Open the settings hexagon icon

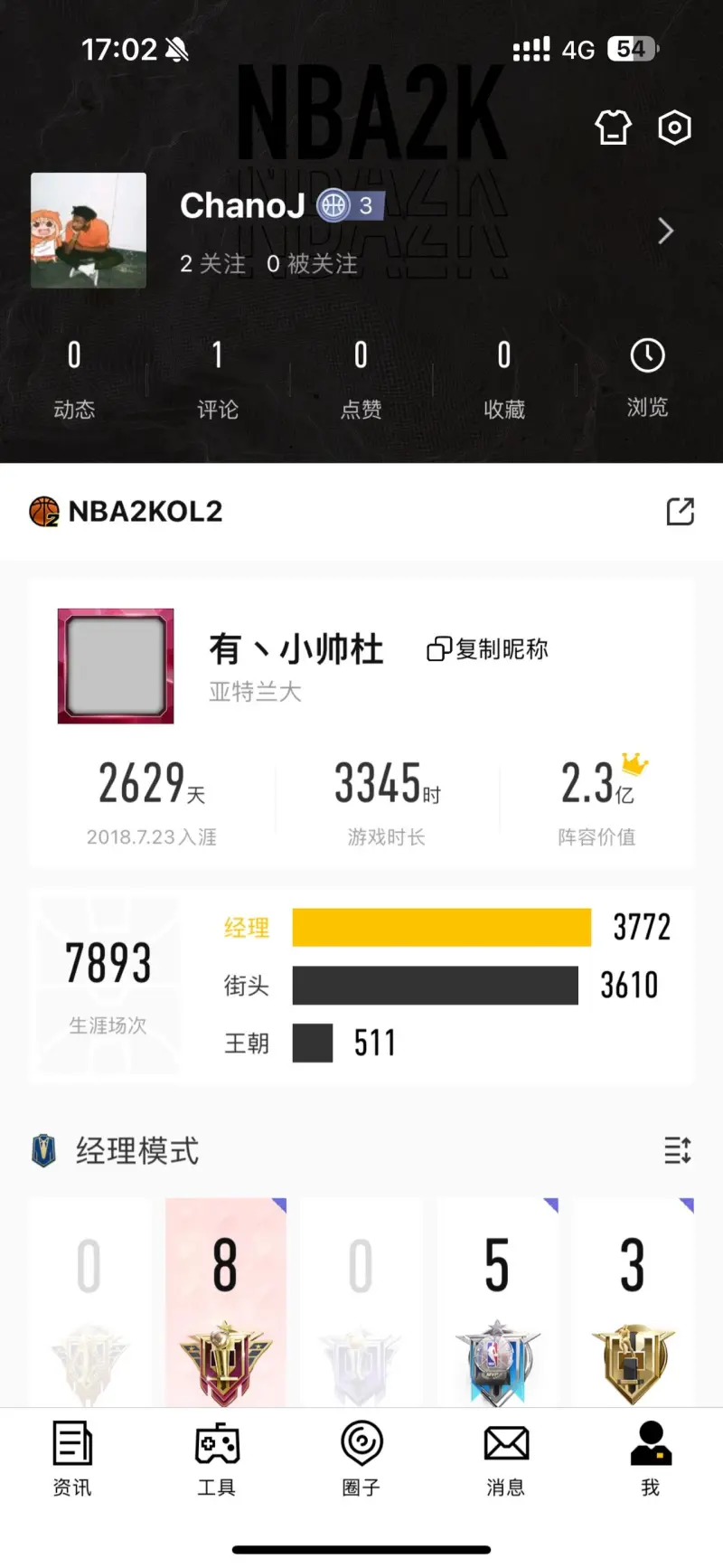pyautogui.click(x=674, y=128)
